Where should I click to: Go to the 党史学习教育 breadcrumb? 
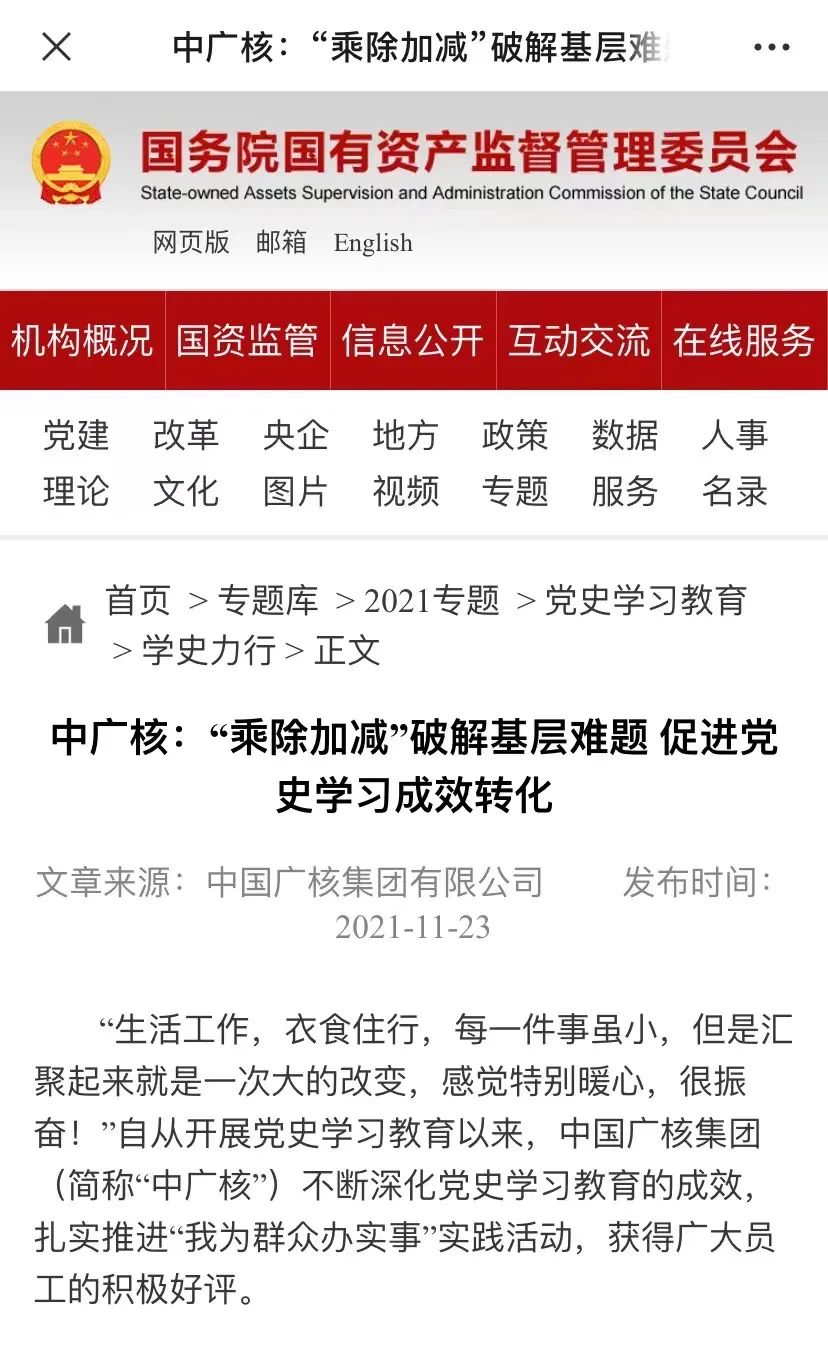pos(645,600)
